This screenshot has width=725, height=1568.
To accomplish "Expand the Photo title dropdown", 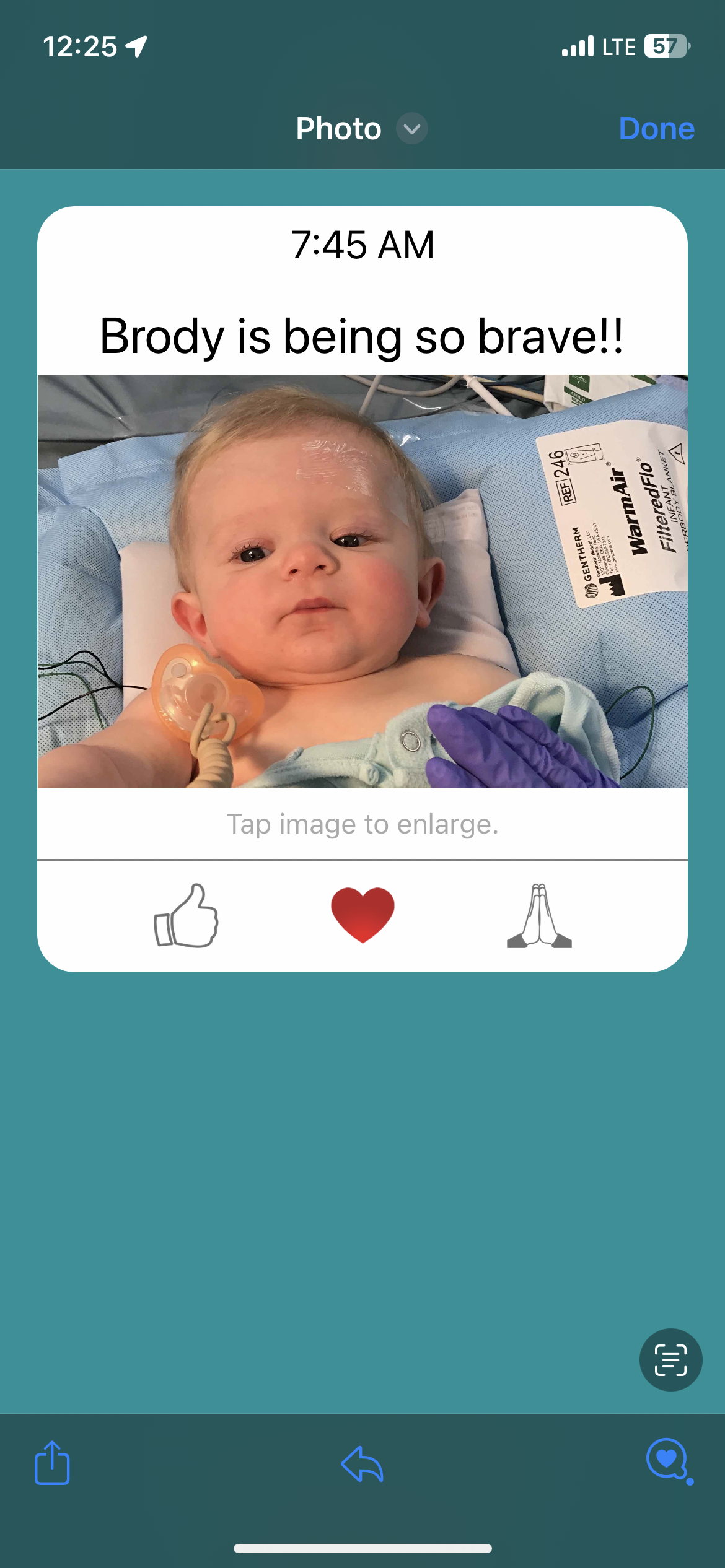I will coord(411,129).
